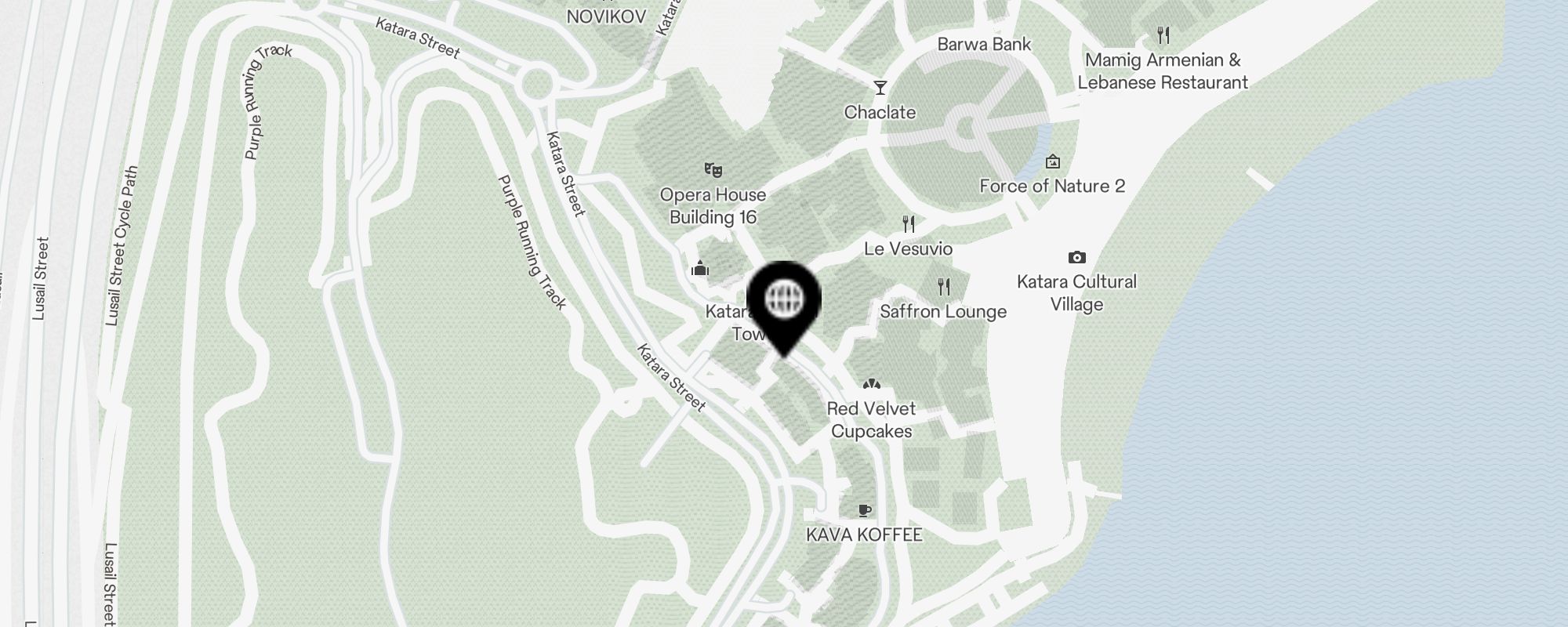Open the KAVA KOFFEE cafe marker
The width and height of the screenshot is (1568, 627).
click(864, 511)
